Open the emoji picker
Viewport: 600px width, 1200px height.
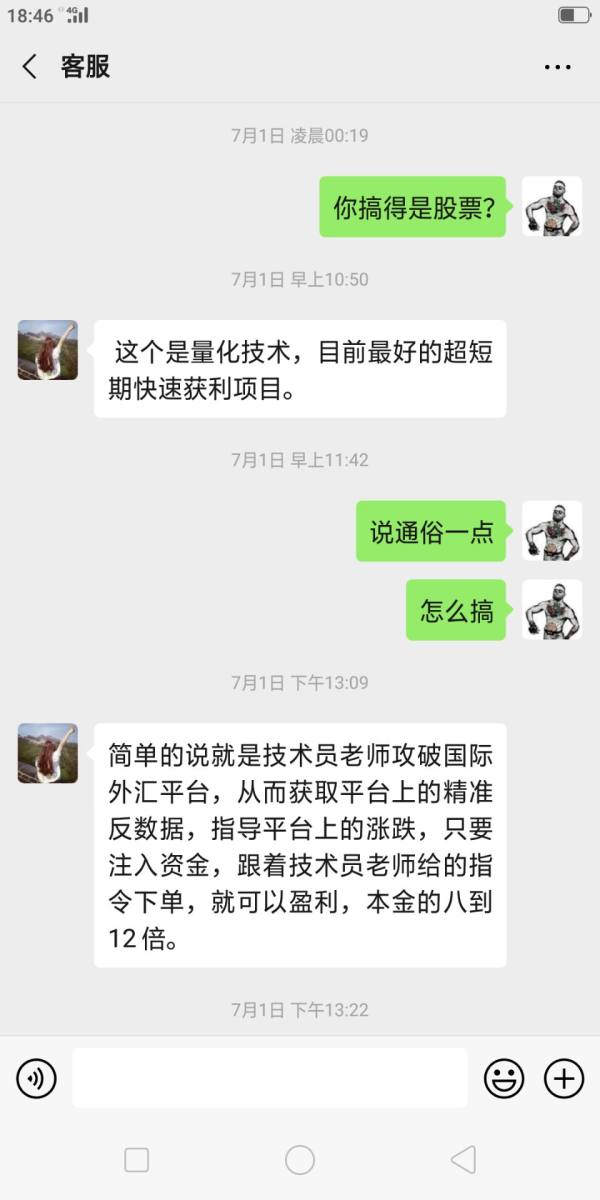pos(504,1078)
